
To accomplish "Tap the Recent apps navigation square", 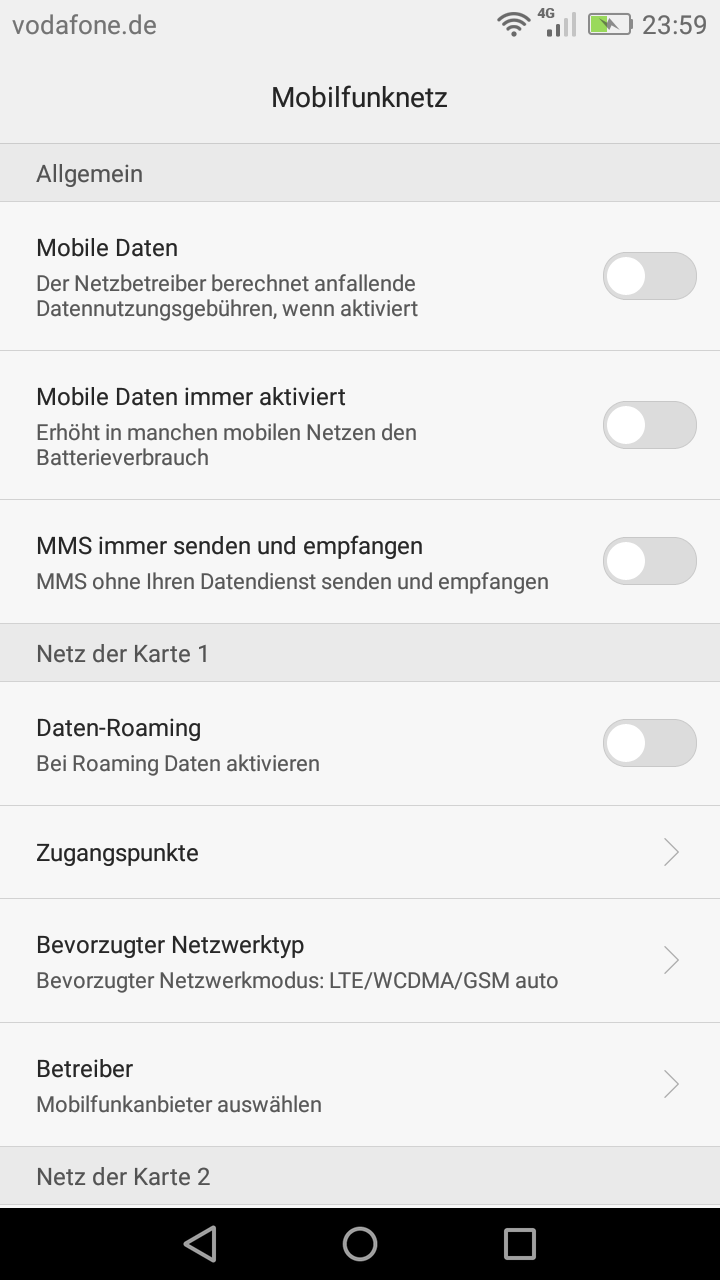I will (x=518, y=1243).
